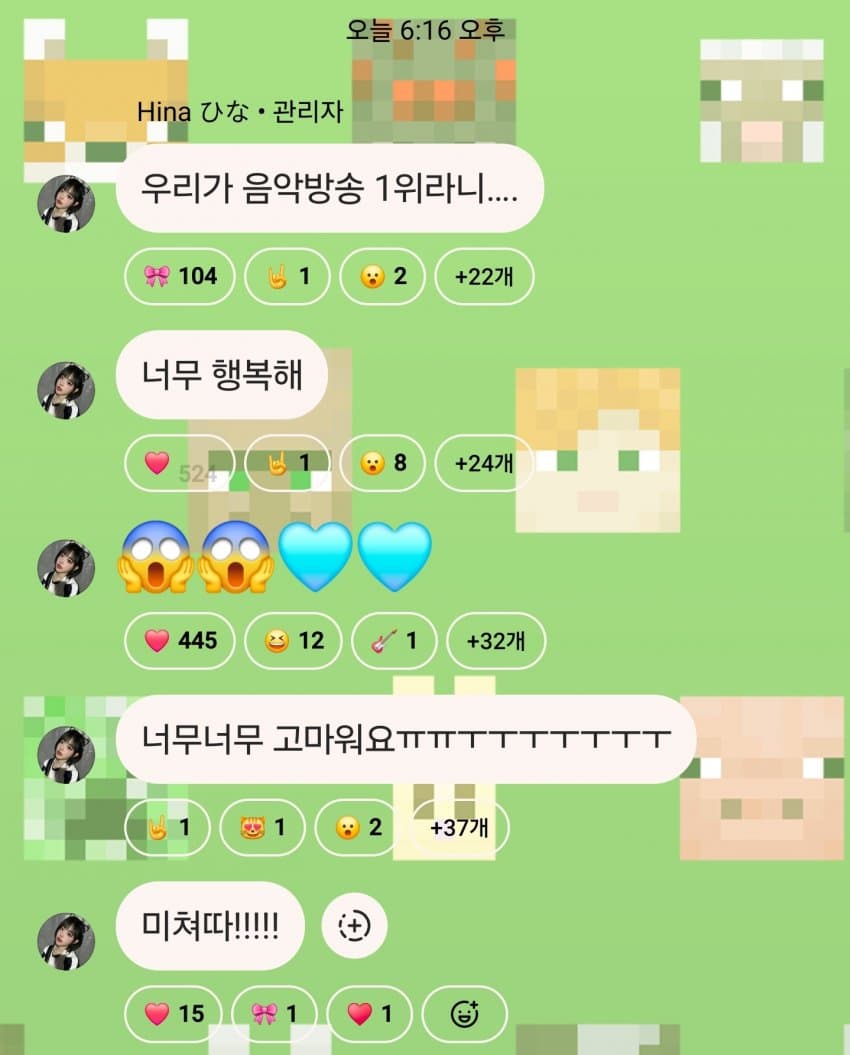Open Hina's profile picture beside 우리가 음악방송 message
850x1055 pixels.
(66, 203)
